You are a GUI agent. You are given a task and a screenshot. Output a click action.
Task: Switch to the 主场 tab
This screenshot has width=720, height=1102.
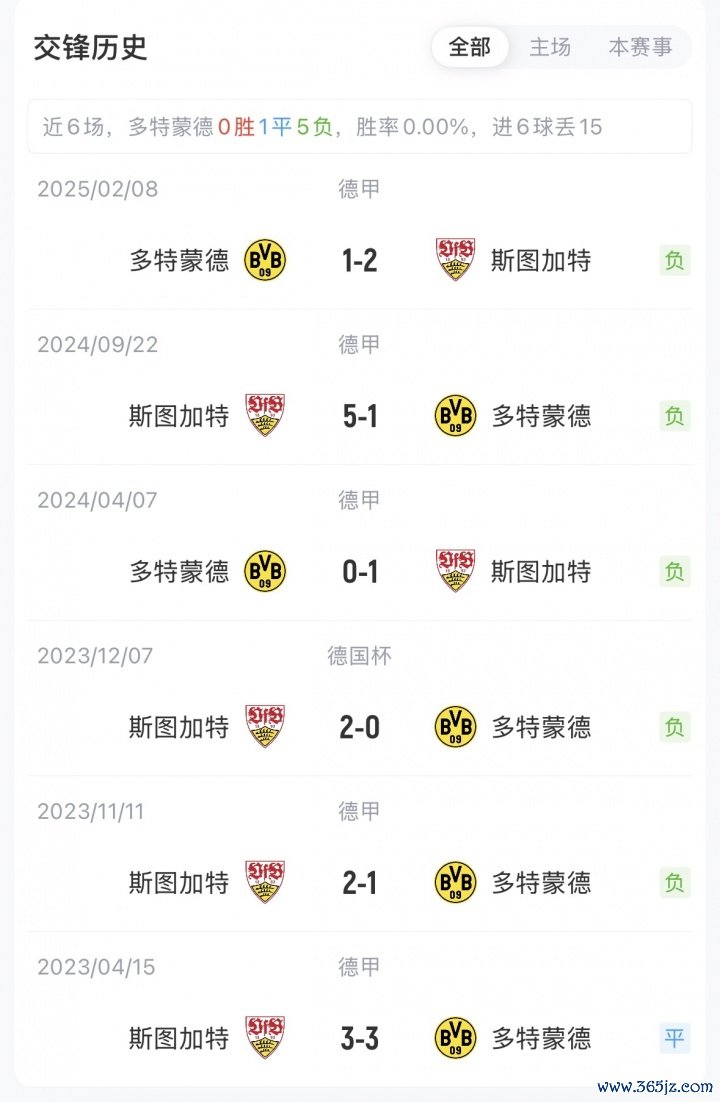550,47
